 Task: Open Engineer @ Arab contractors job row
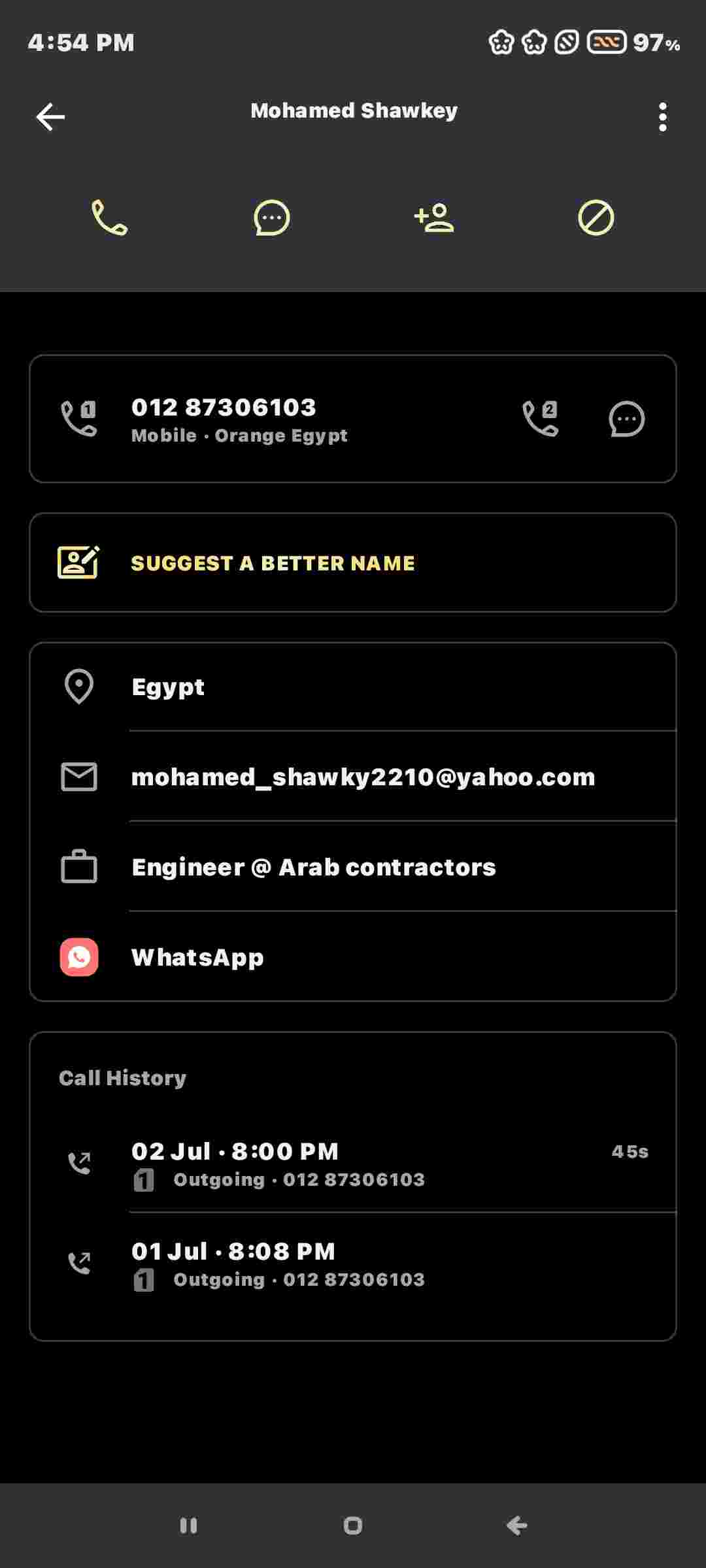point(353,867)
